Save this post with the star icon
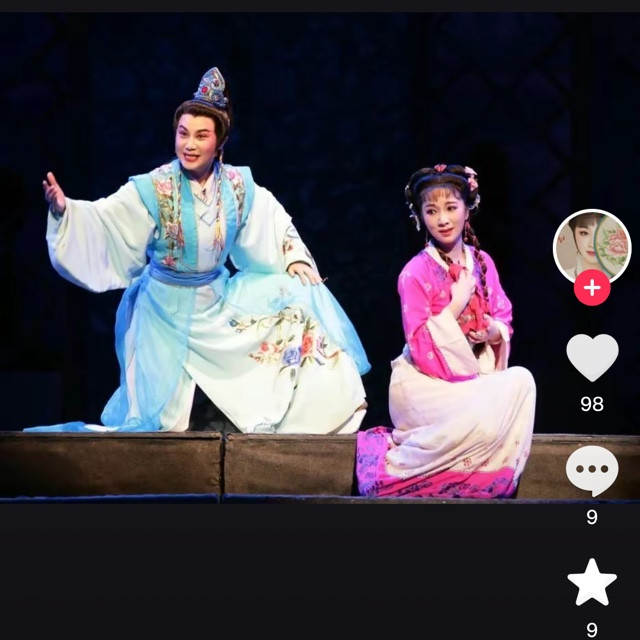 (x=592, y=582)
